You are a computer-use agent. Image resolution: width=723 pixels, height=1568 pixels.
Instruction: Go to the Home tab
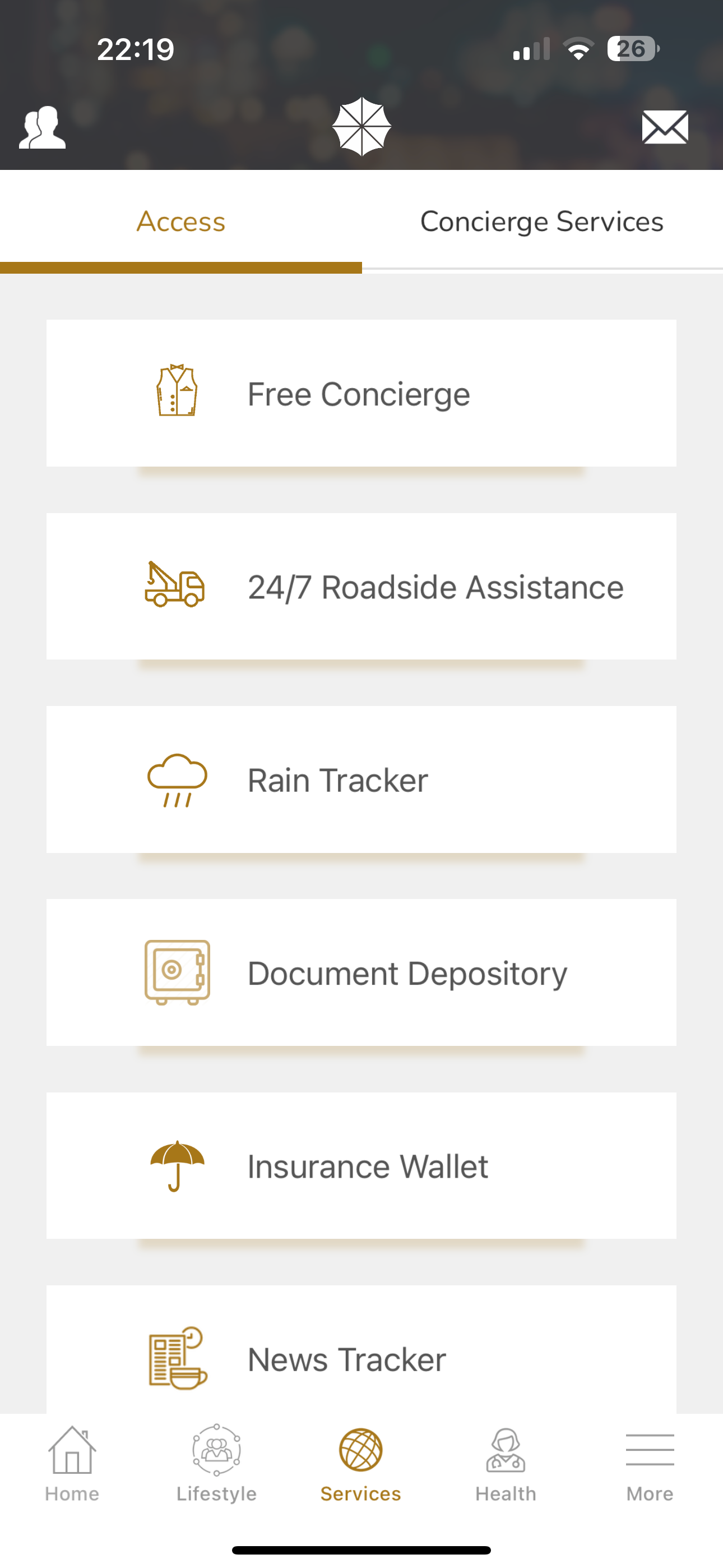pyautogui.click(x=72, y=1464)
